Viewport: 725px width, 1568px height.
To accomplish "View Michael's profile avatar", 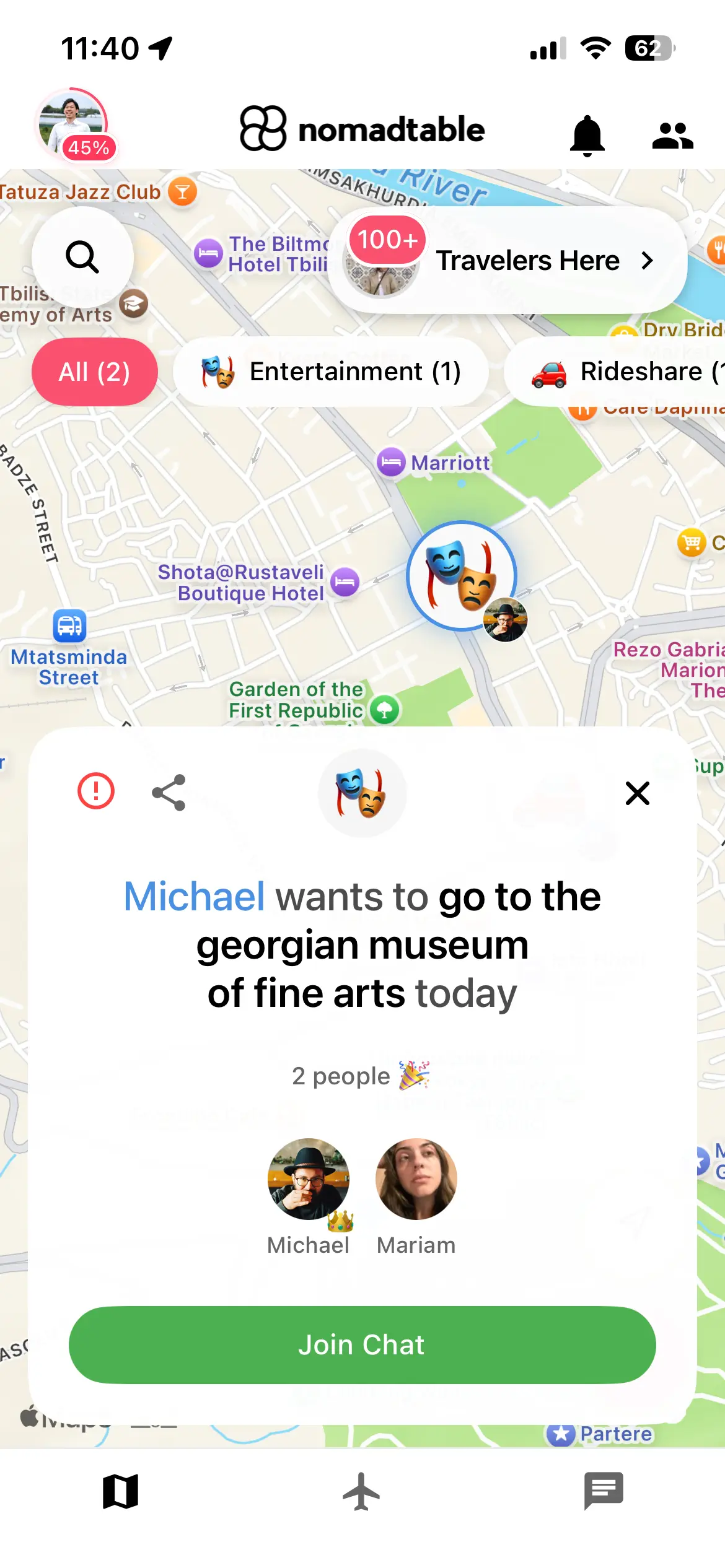I will point(309,1179).
